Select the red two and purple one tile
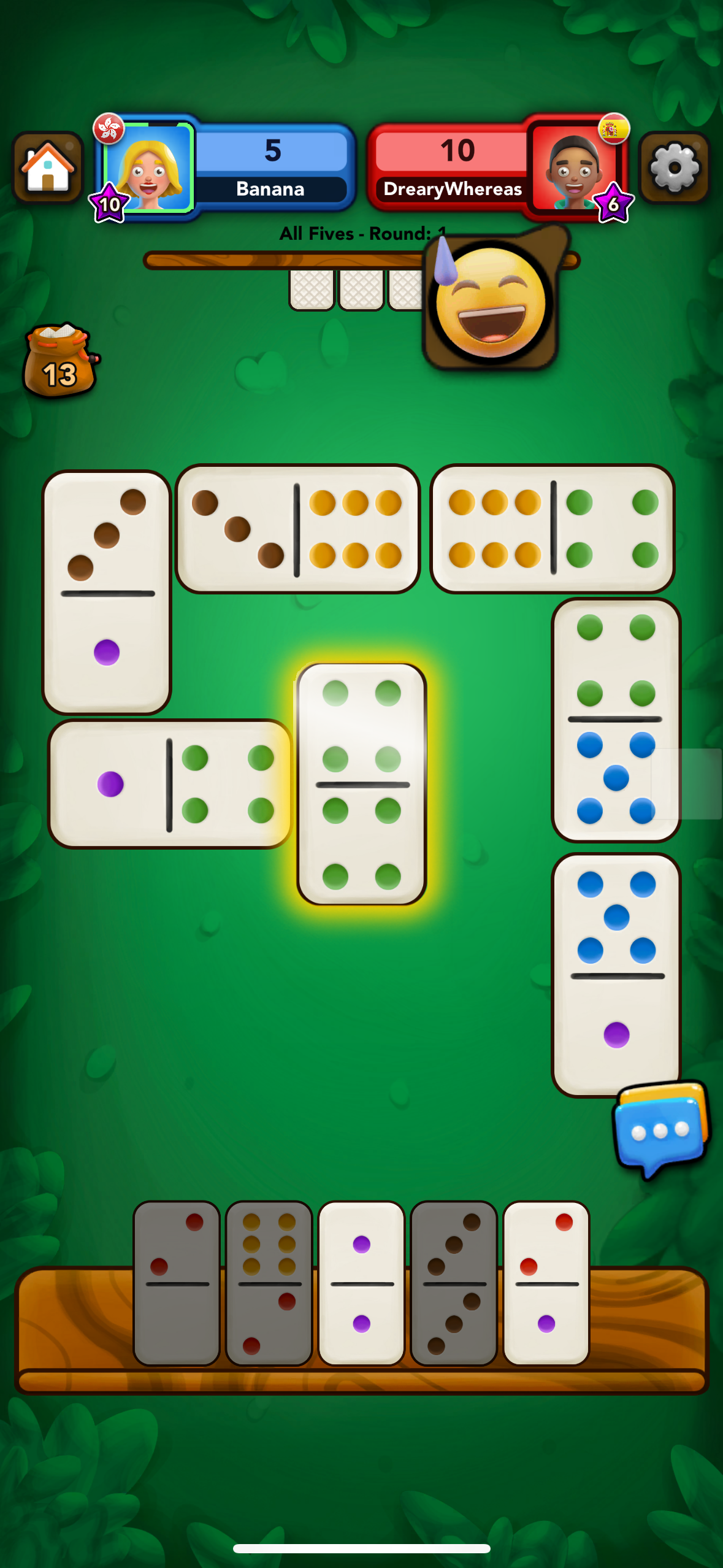 [x=546, y=1283]
